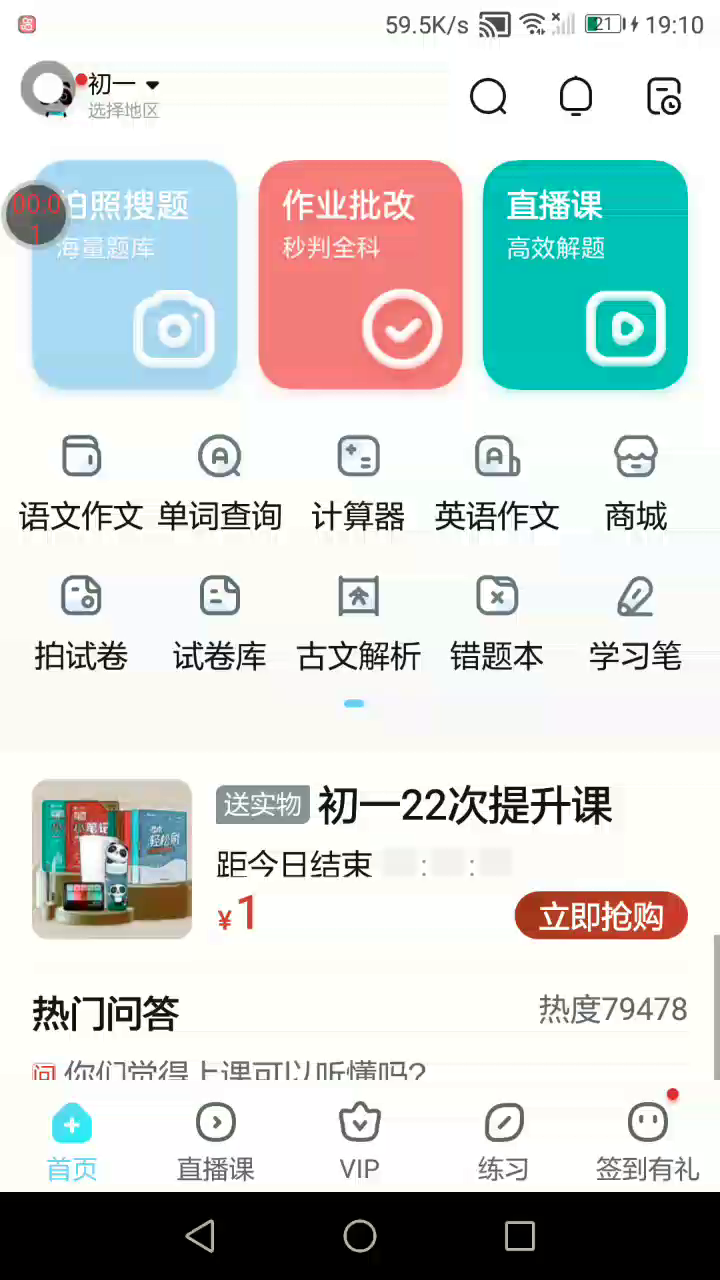Open the 拍照搜题 card

(x=134, y=274)
